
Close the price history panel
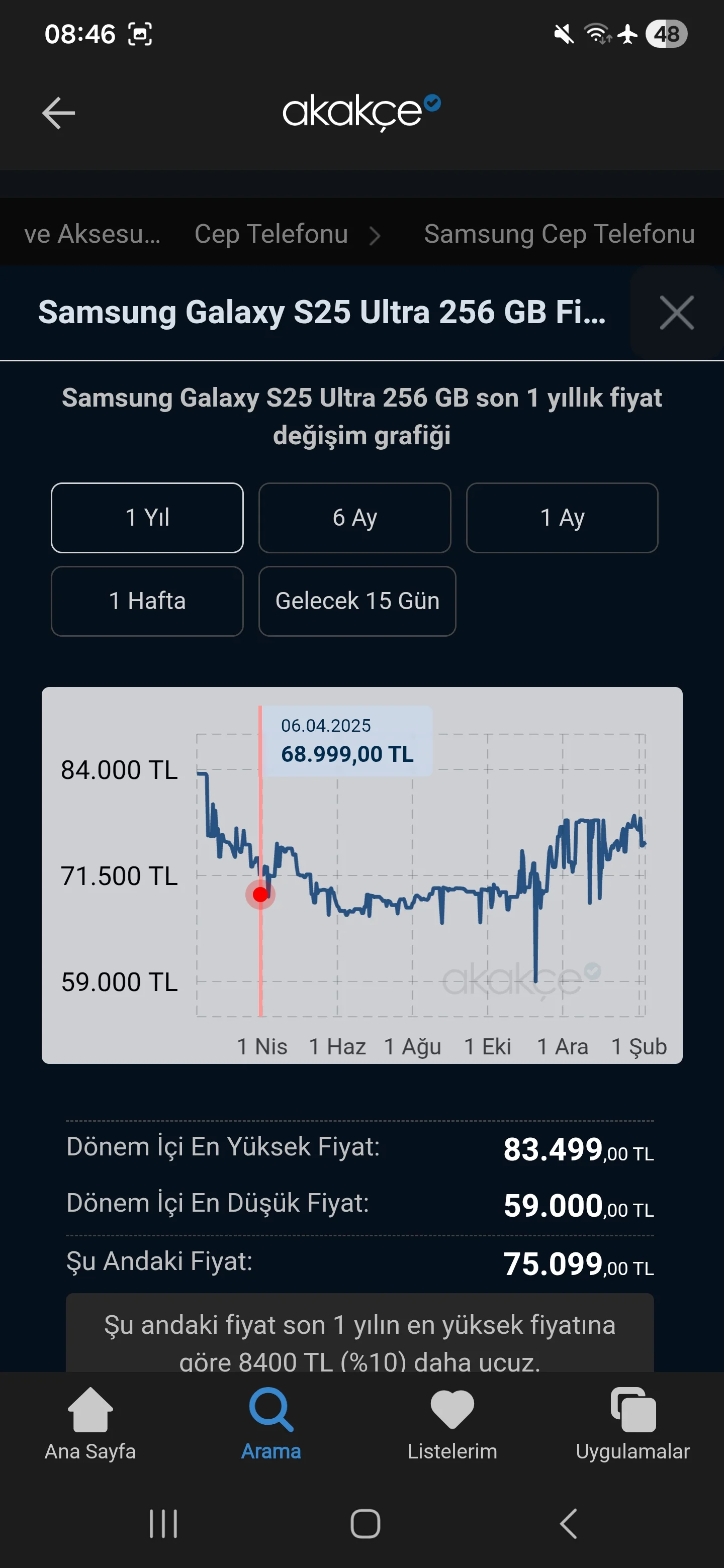coord(677,312)
